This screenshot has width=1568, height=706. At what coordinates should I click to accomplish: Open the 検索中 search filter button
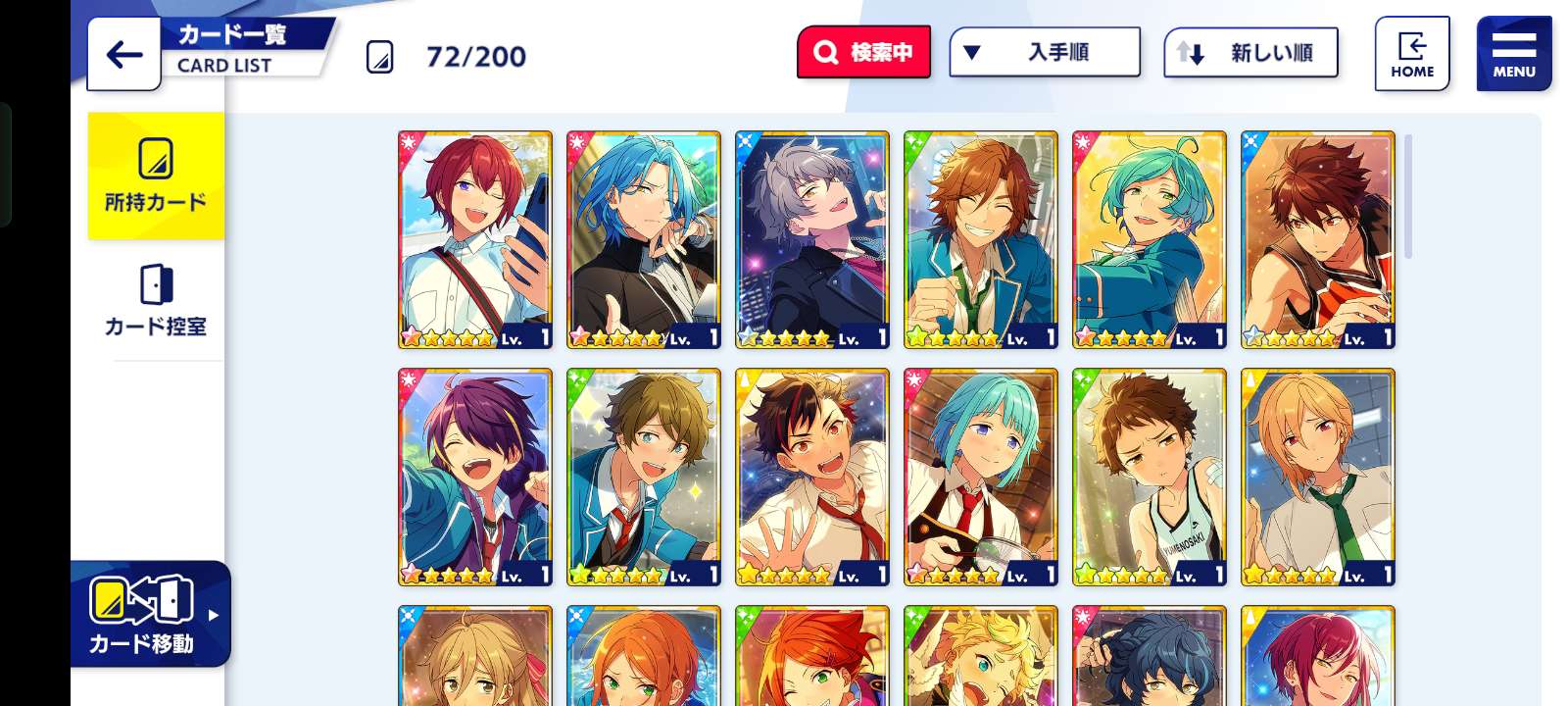[863, 52]
